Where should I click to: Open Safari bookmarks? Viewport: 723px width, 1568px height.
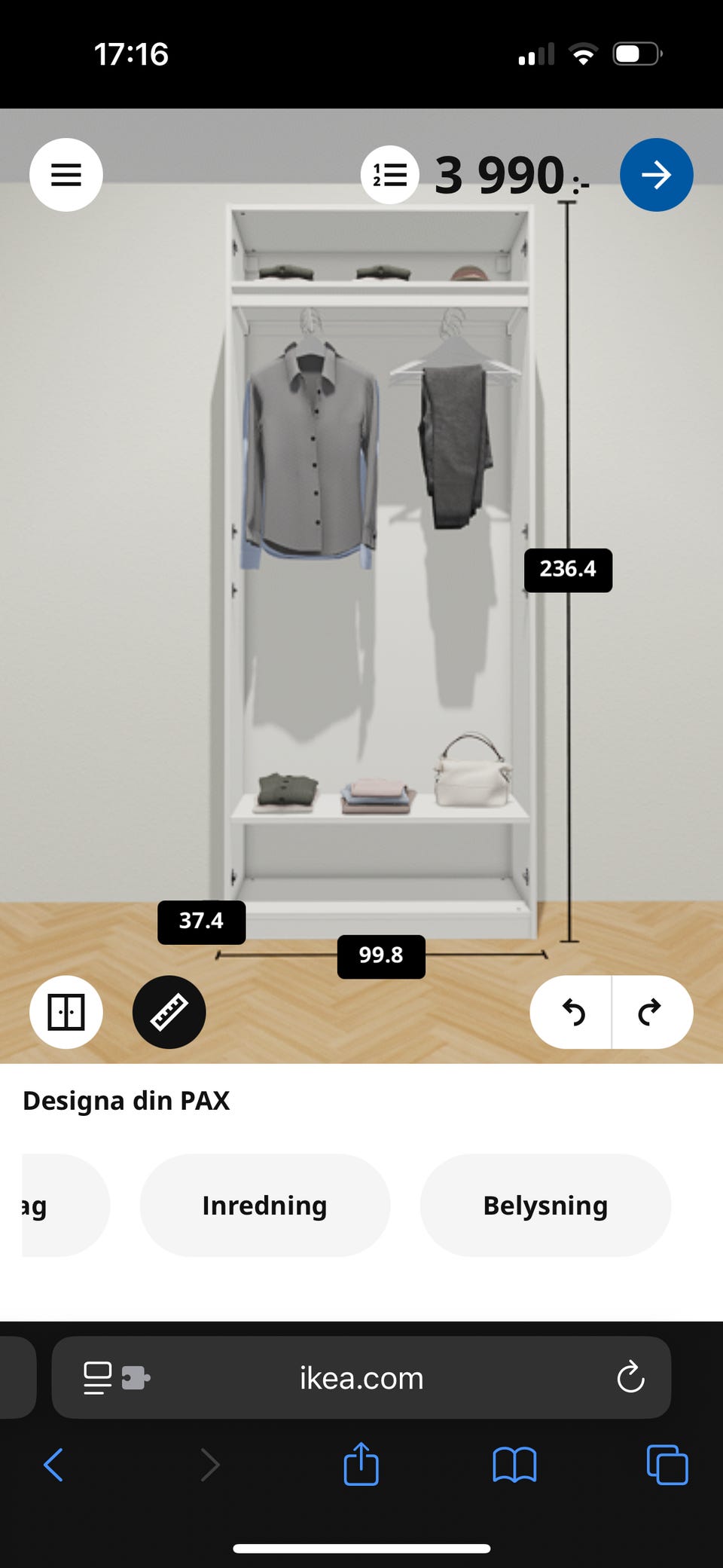tap(514, 1465)
